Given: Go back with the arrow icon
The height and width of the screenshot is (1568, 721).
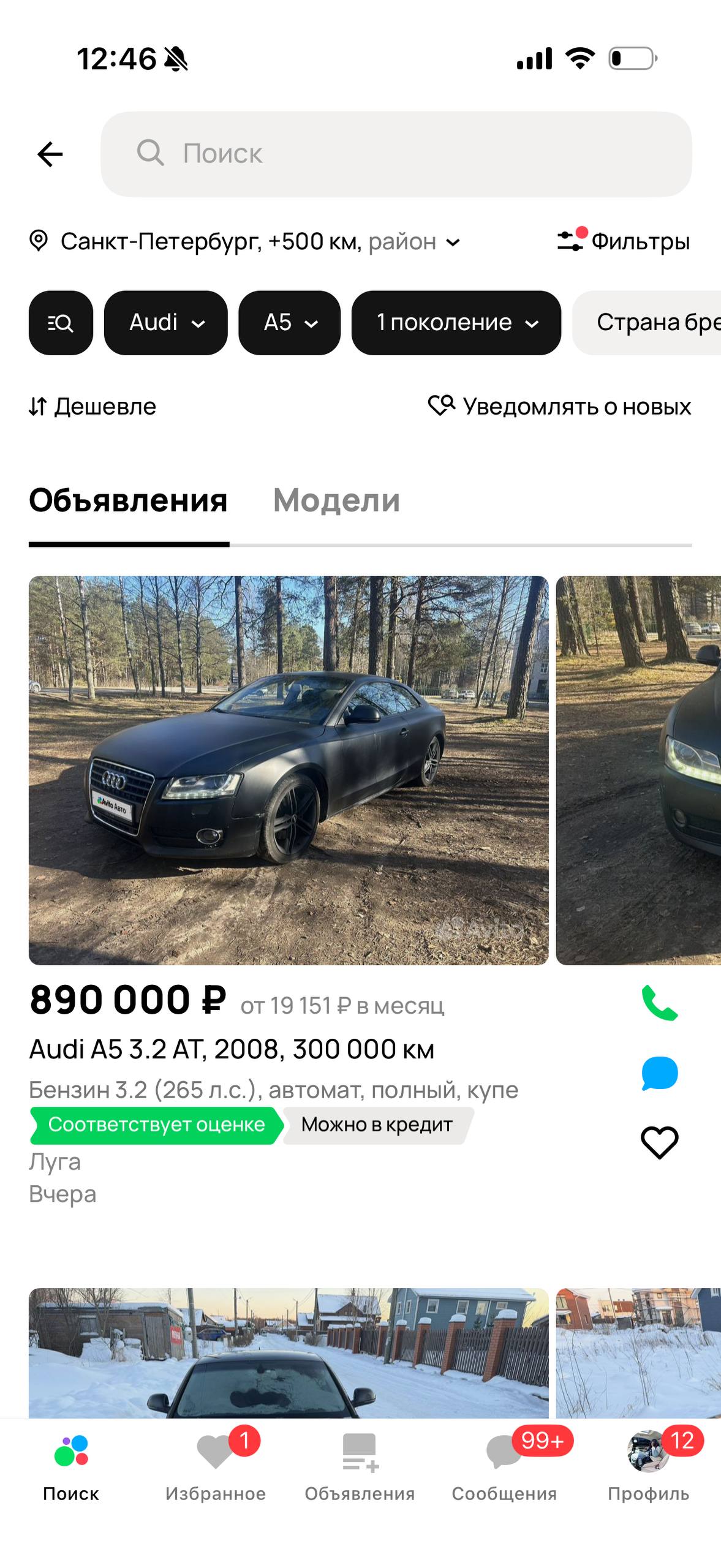Looking at the screenshot, I should tap(50, 154).
